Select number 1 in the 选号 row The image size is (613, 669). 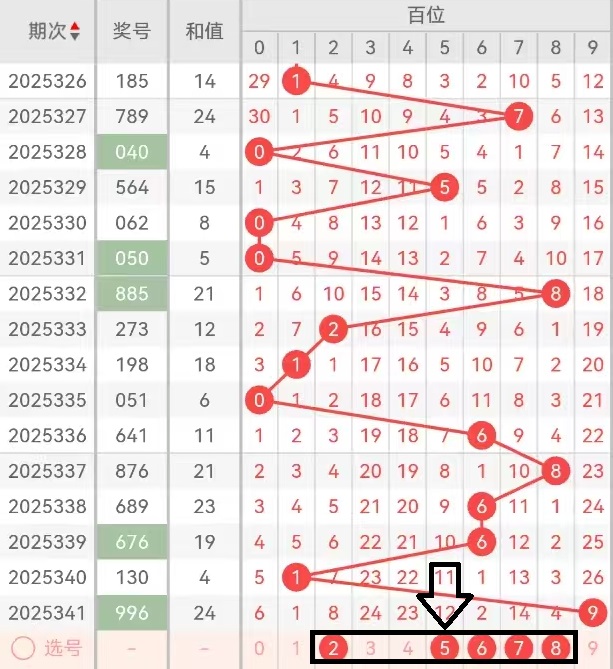[x=296, y=648]
